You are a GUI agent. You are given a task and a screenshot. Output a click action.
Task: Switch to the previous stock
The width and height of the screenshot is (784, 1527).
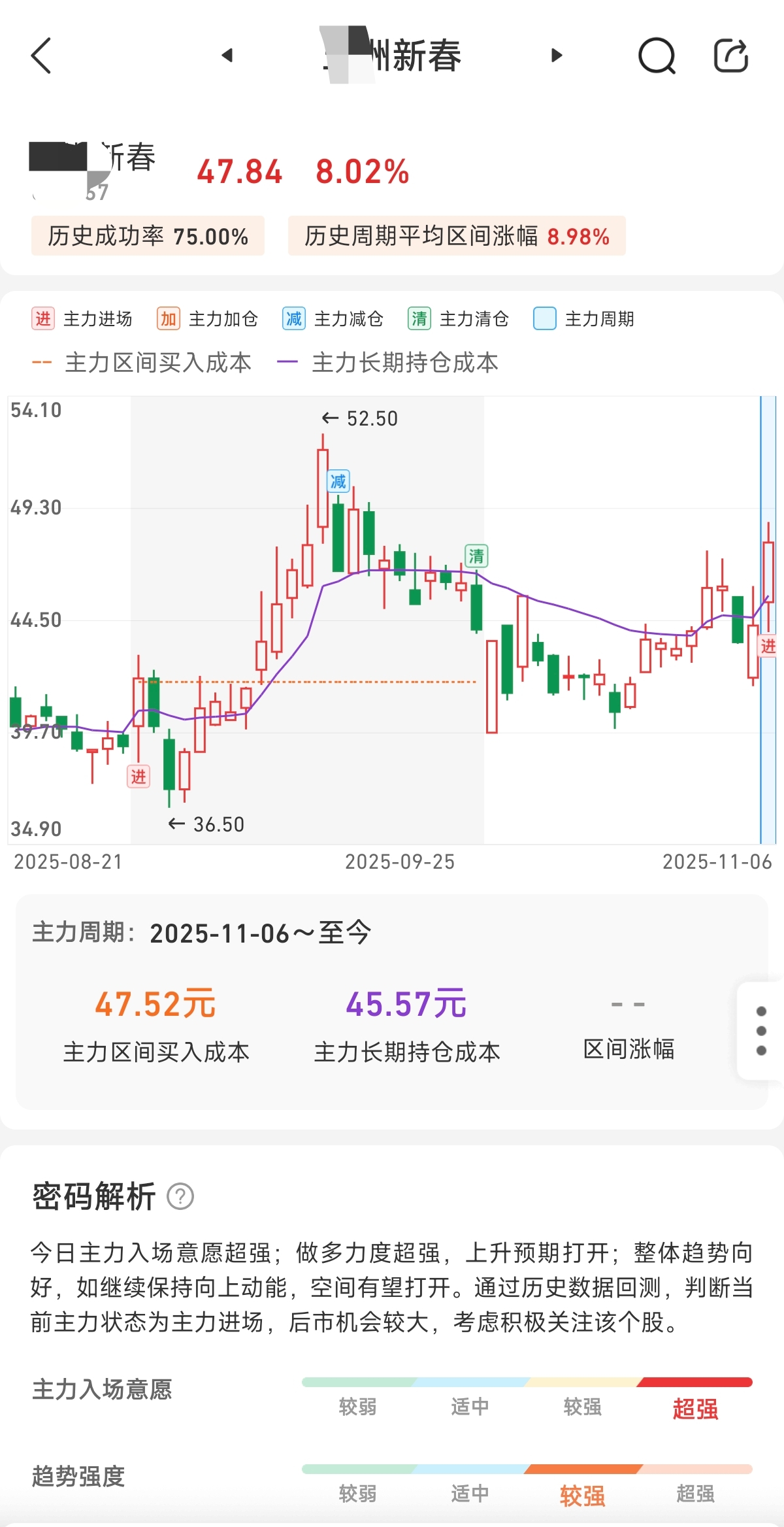[227, 56]
